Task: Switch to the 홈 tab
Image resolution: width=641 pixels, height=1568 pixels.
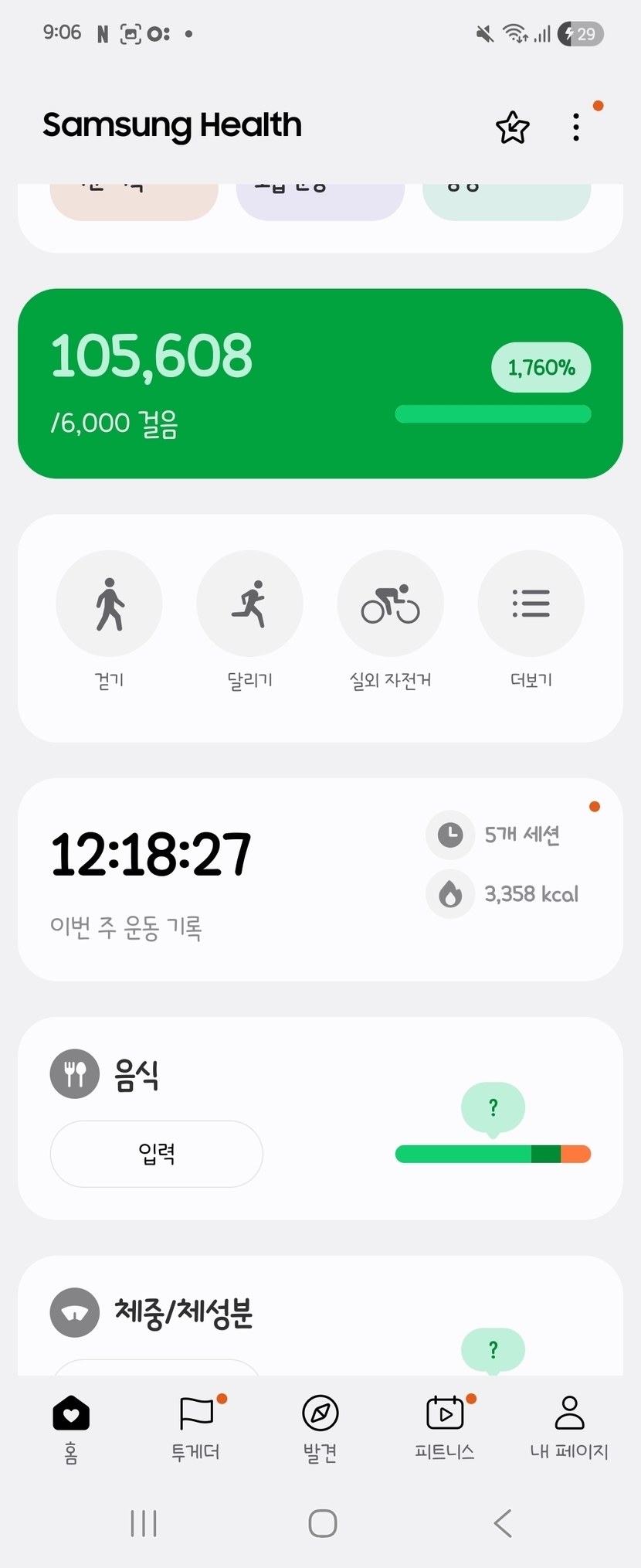Action: (x=71, y=1430)
